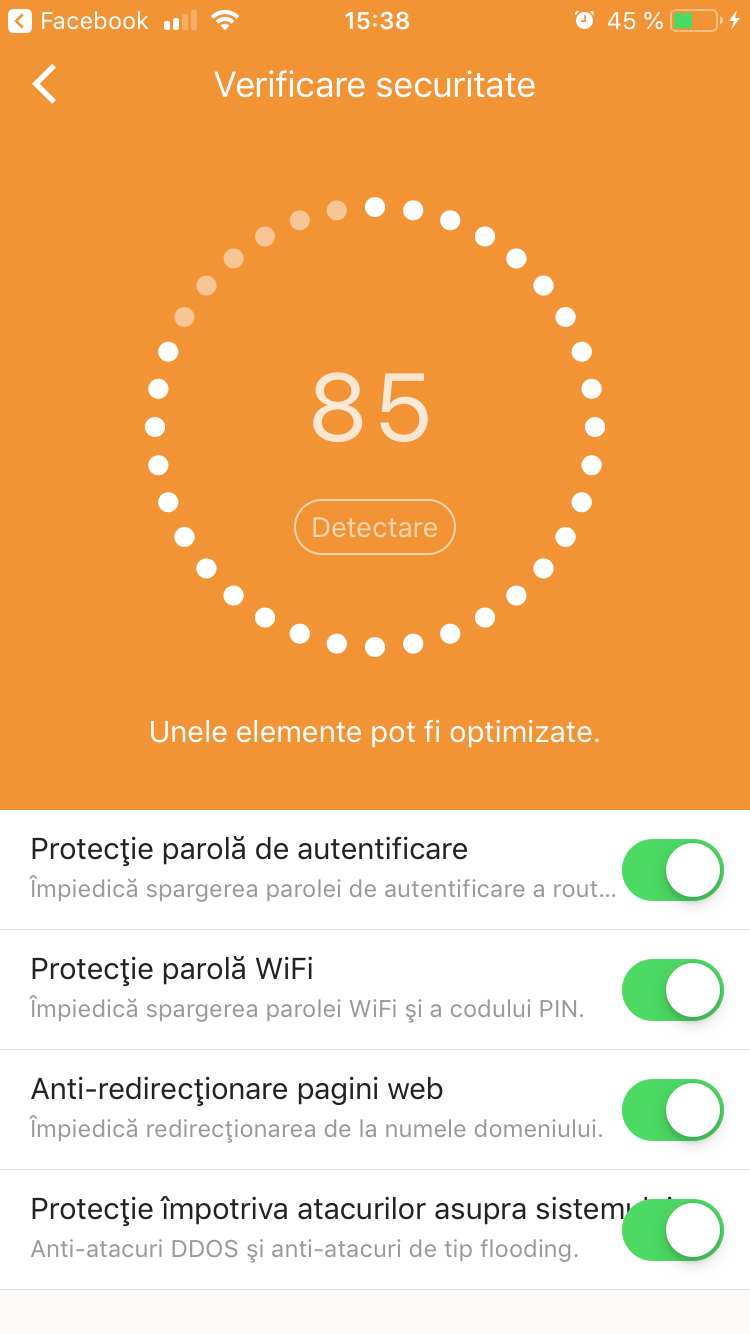This screenshot has width=750, height=1334.
Task: Return to Facebook via status bar
Action: 78,20
